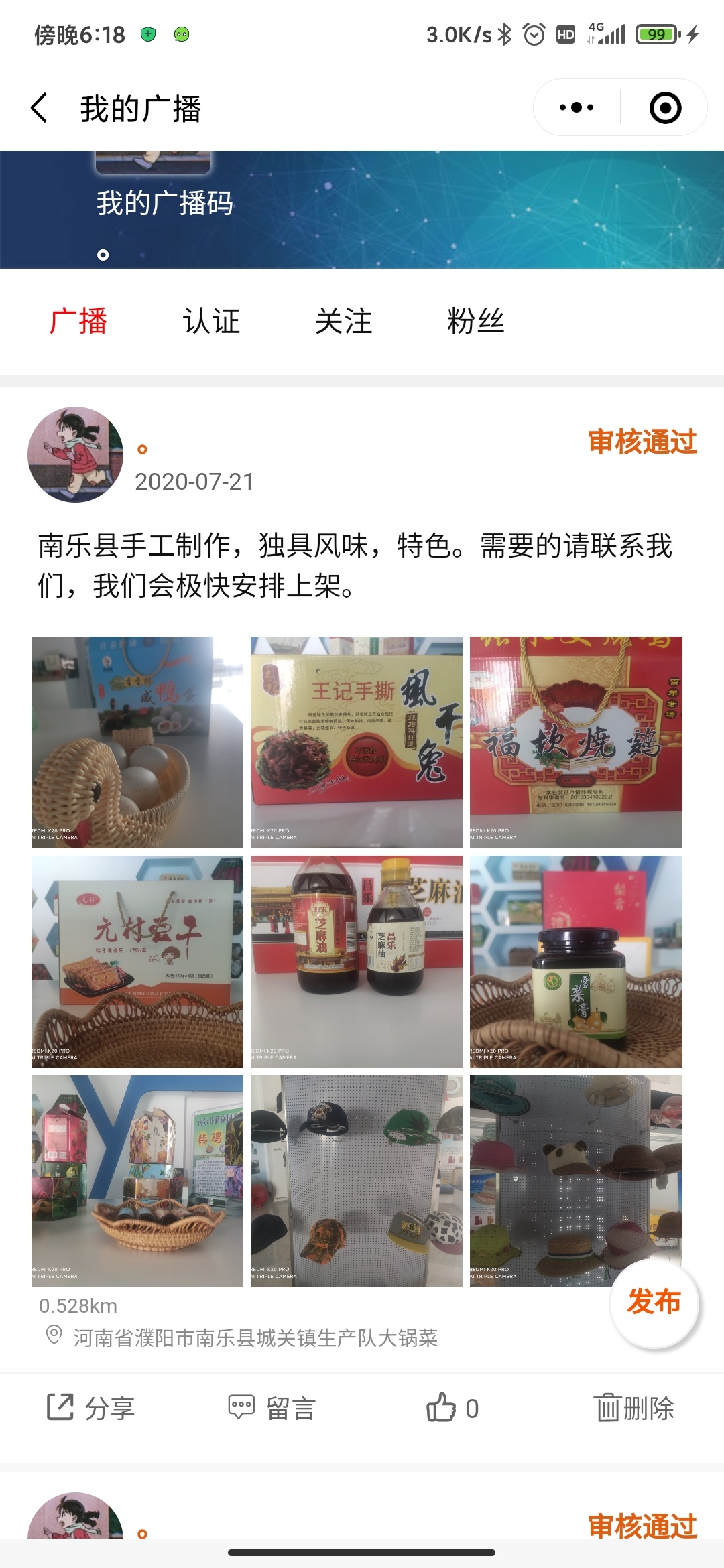View the 王记手撕风干兔 photo
Image resolution: width=724 pixels, height=1568 pixels.
(x=356, y=742)
